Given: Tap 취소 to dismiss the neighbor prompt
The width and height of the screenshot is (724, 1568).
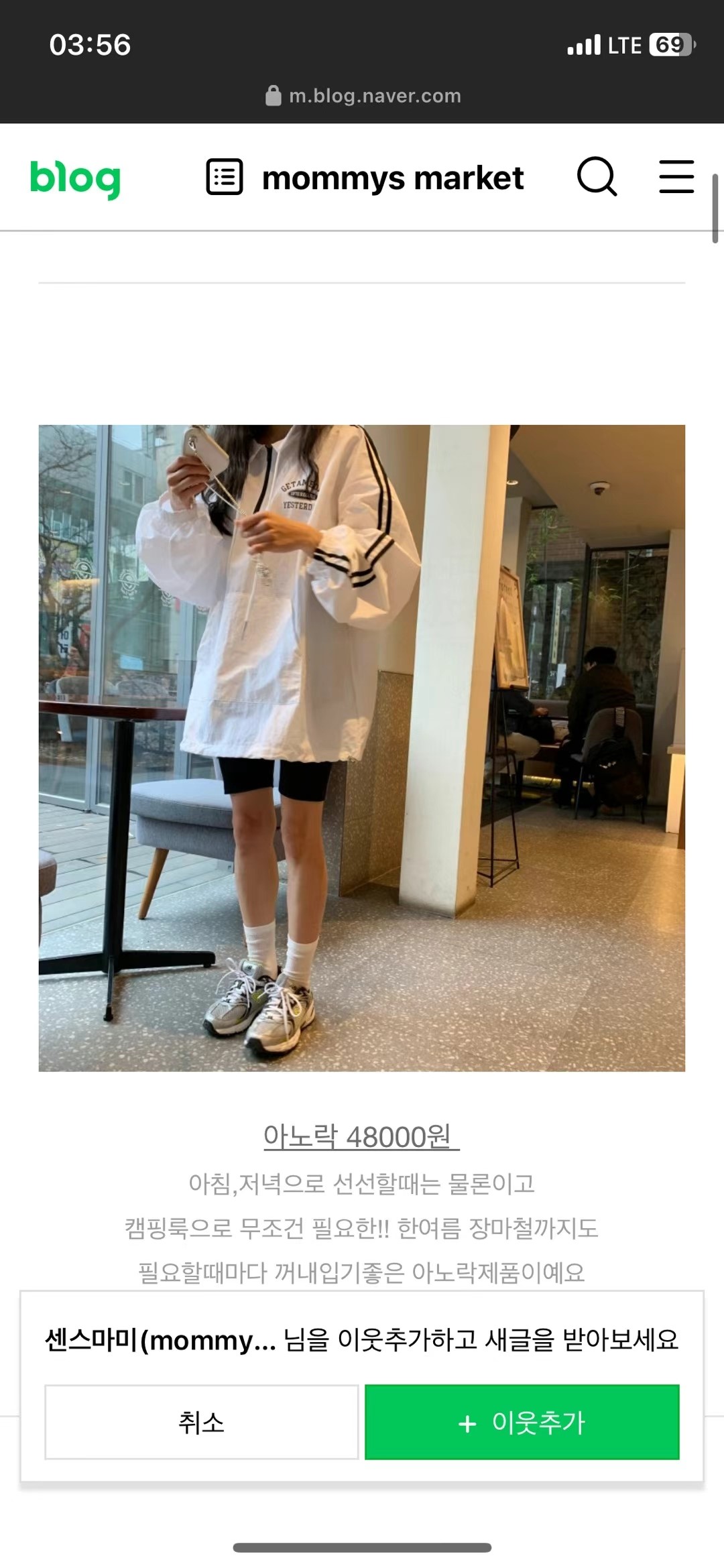Looking at the screenshot, I should click(x=201, y=1422).
